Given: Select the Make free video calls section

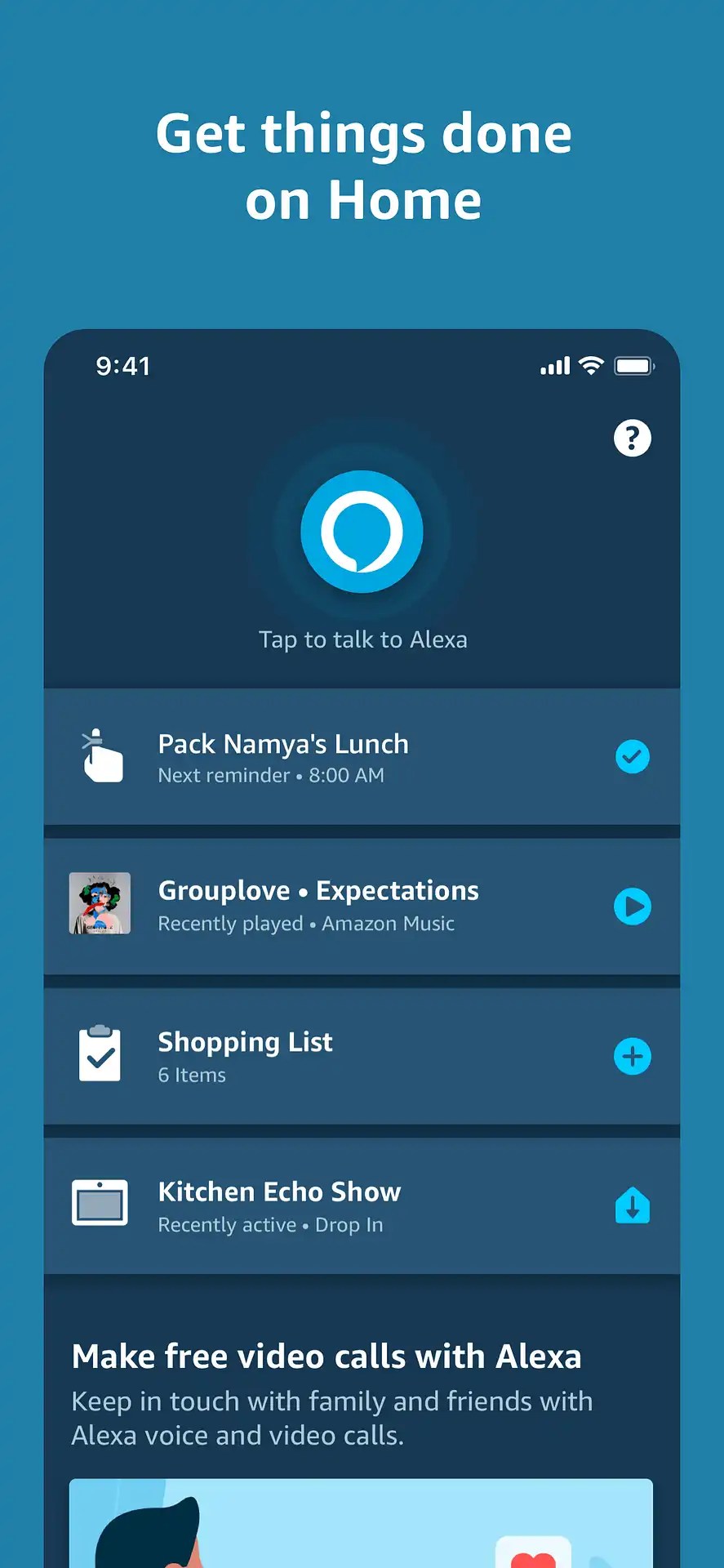Looking at the screenshot, I should tap(326, 1356).
